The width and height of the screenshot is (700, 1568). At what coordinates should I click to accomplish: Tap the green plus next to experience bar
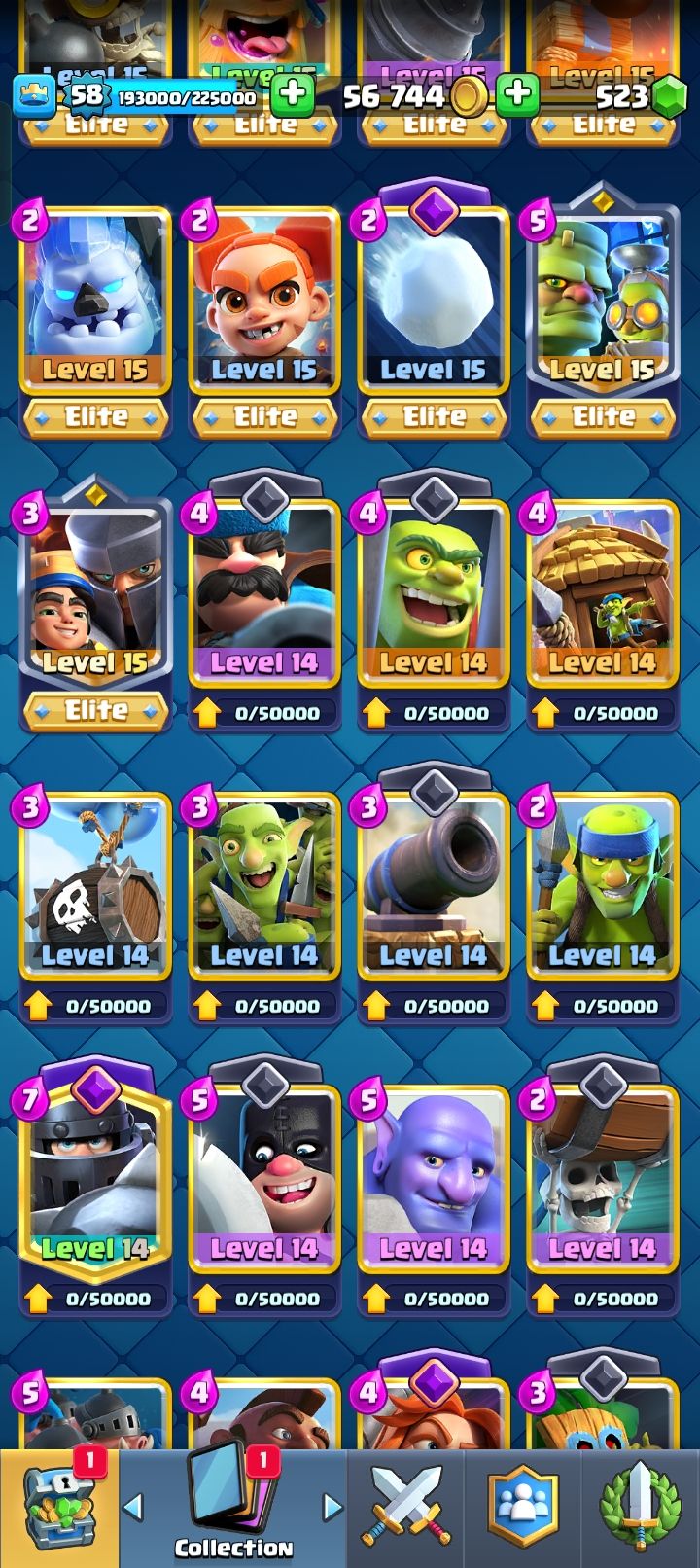(291, 94)
